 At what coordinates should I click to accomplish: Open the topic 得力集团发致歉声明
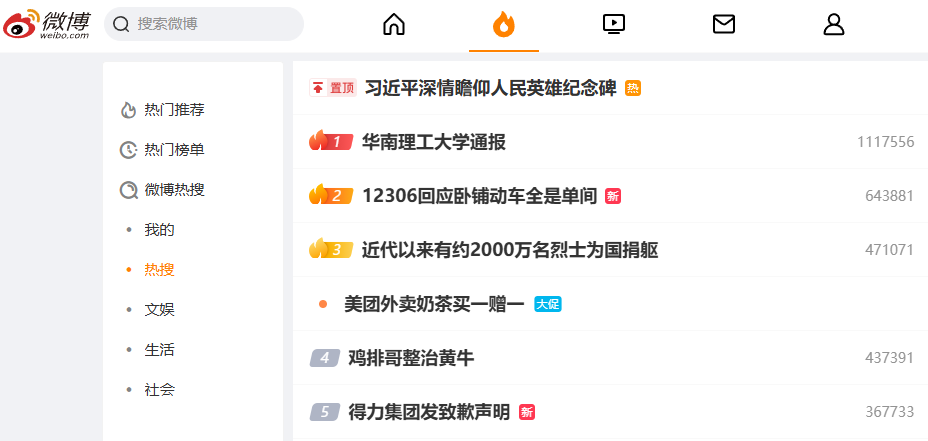point(428,412)
